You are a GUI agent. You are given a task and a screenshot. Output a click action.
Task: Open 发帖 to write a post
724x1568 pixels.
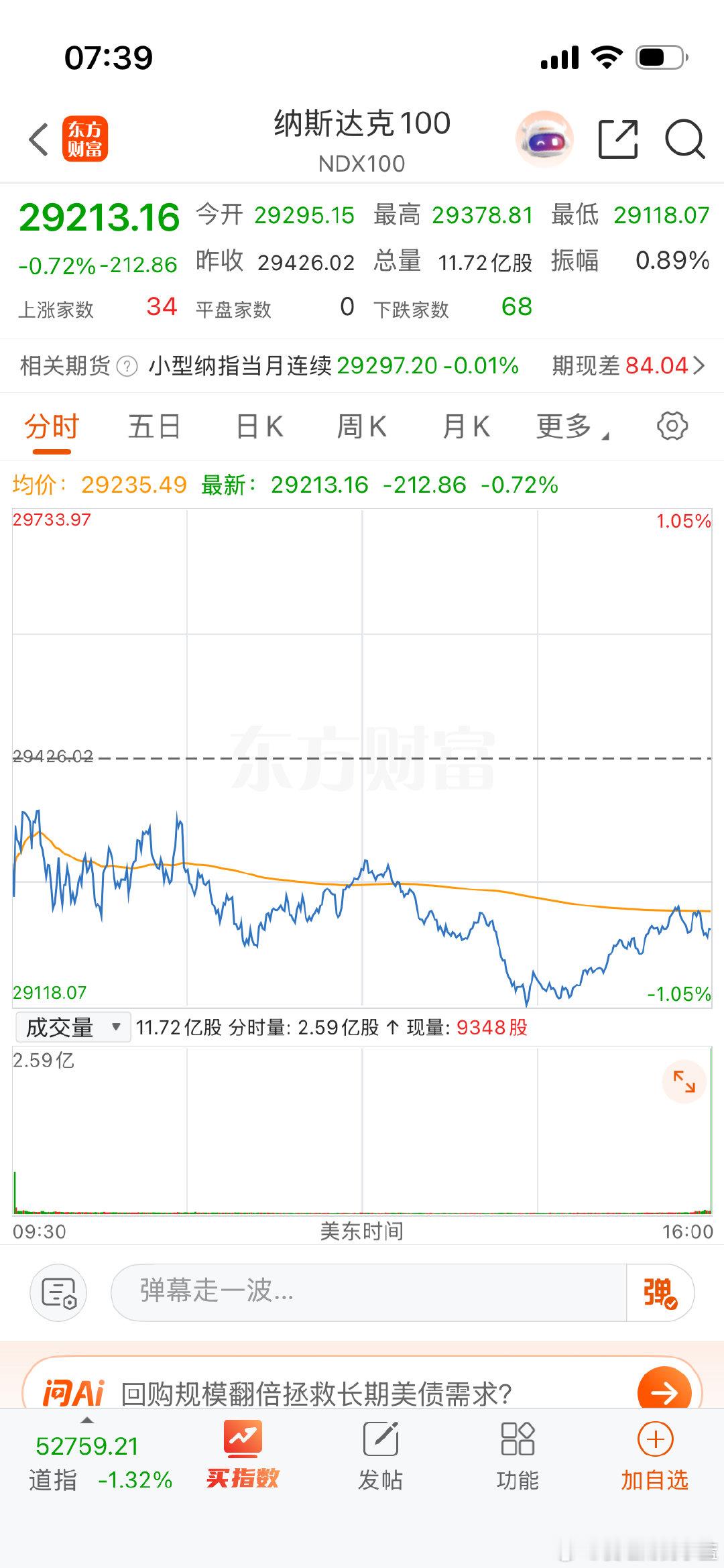(x=380, y=1455)
